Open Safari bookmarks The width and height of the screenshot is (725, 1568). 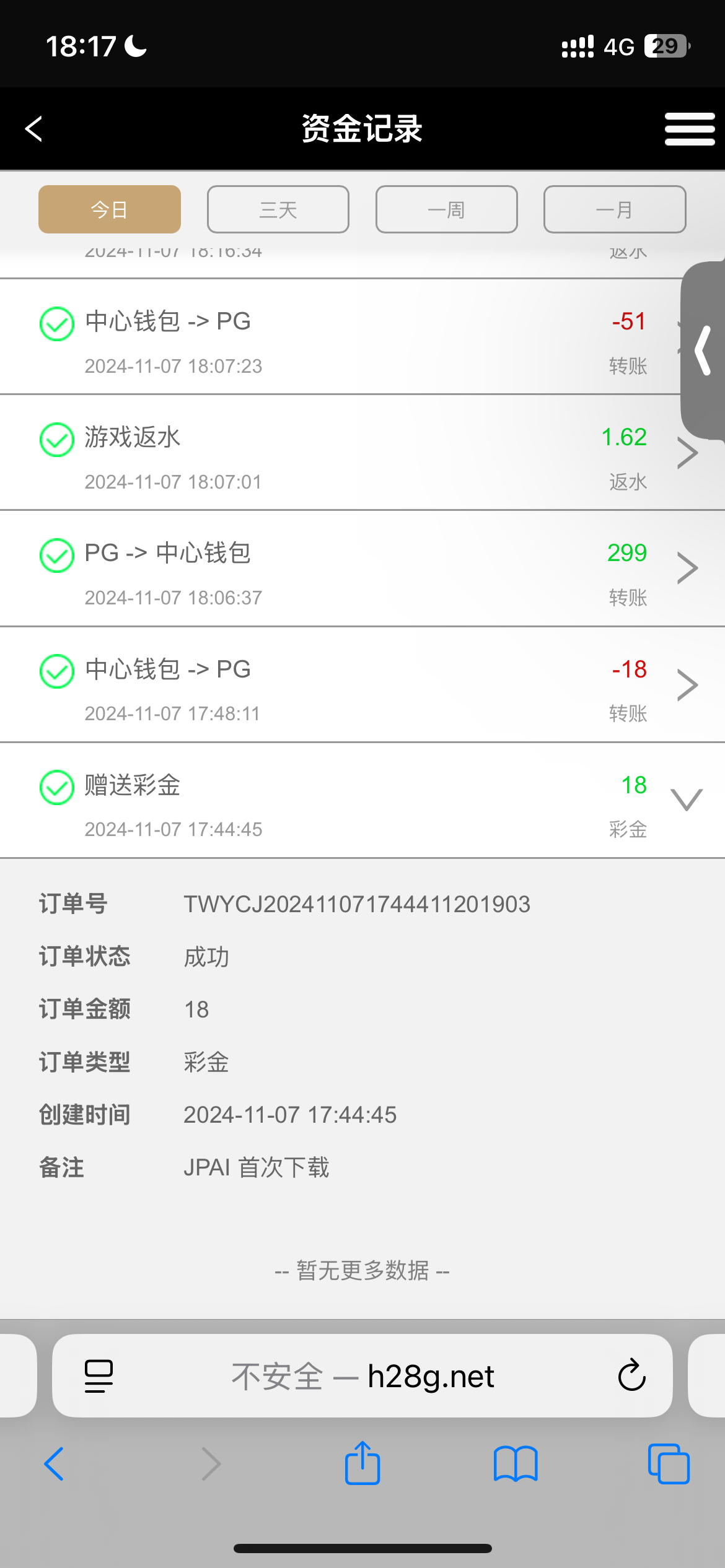click(516, 1464)
